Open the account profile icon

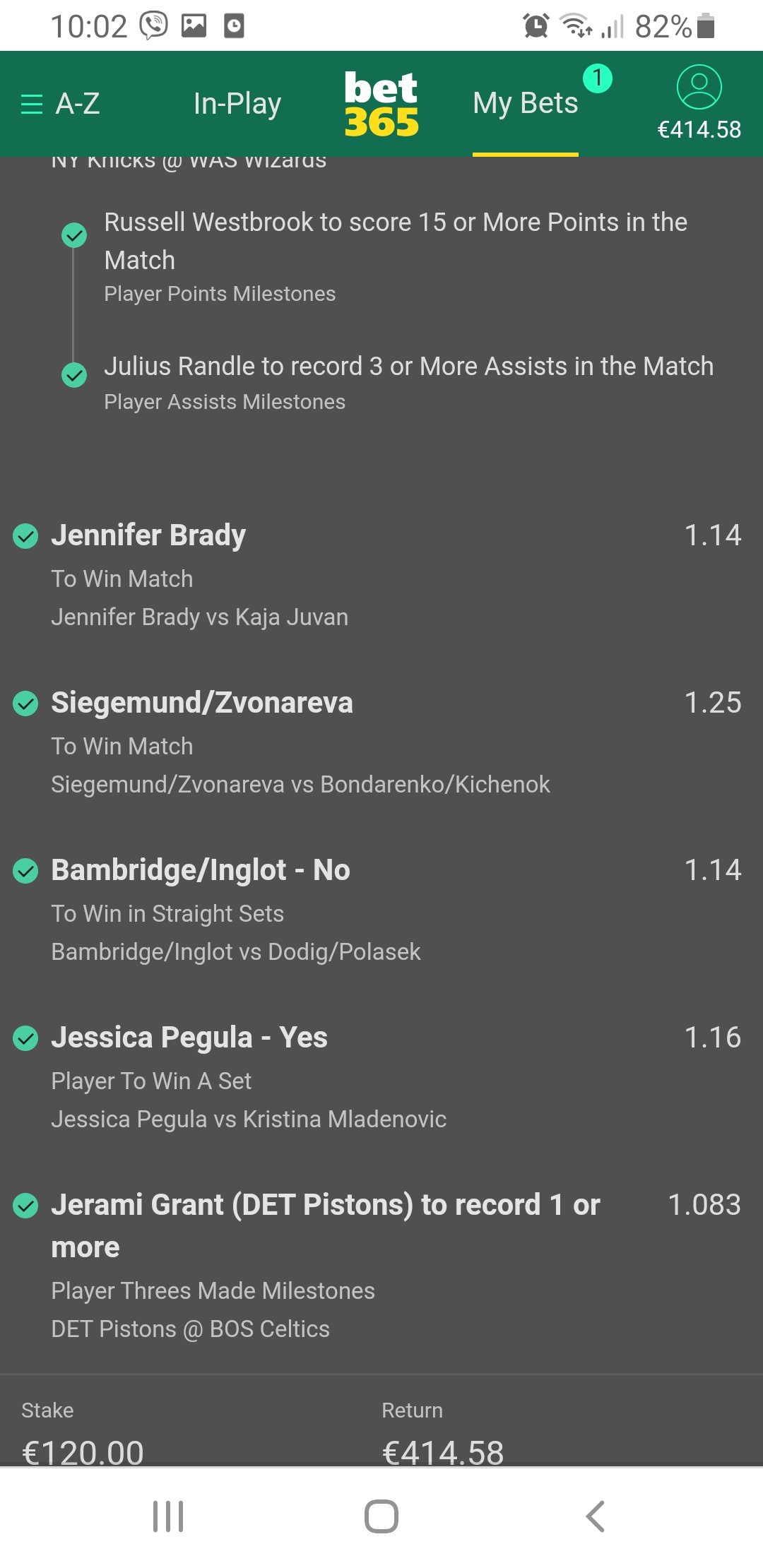699,88
